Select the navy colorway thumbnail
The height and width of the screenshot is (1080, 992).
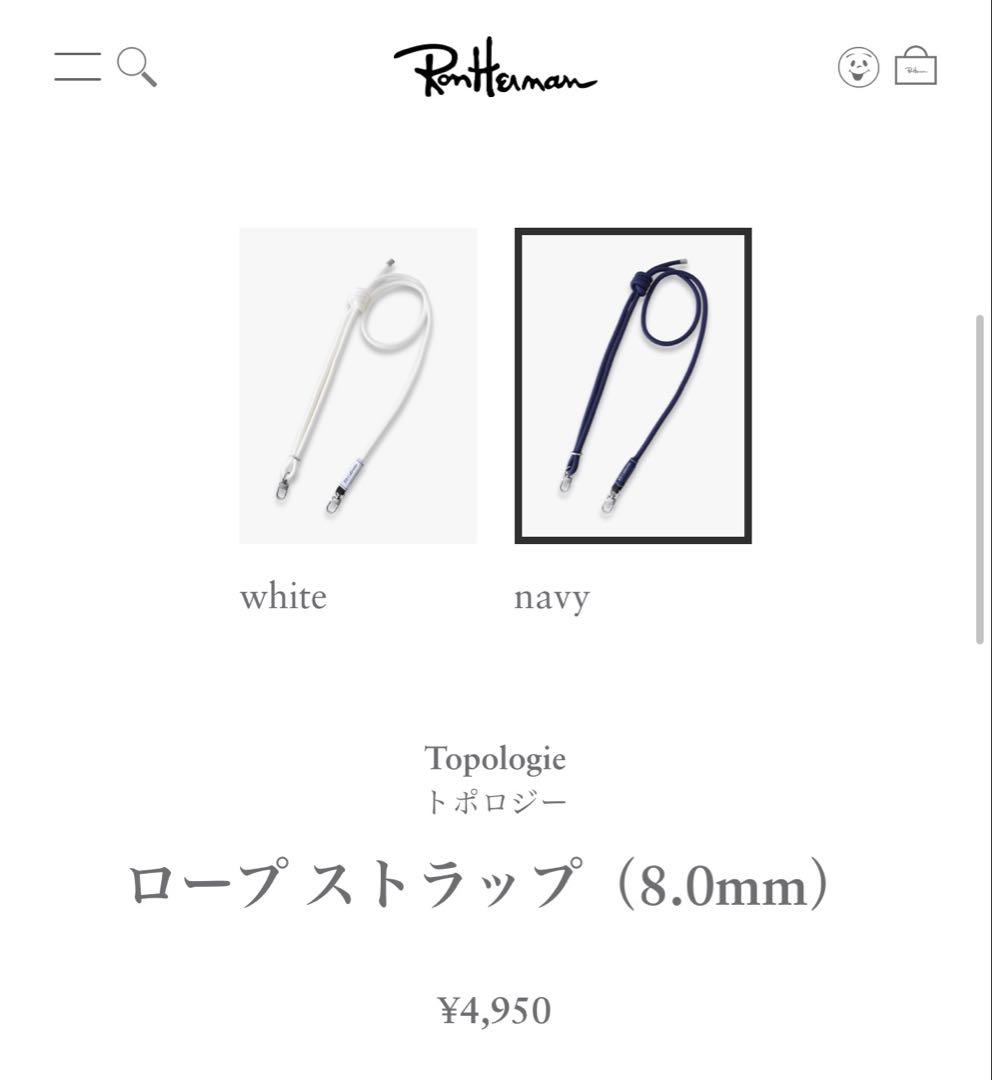coord(632,385)
